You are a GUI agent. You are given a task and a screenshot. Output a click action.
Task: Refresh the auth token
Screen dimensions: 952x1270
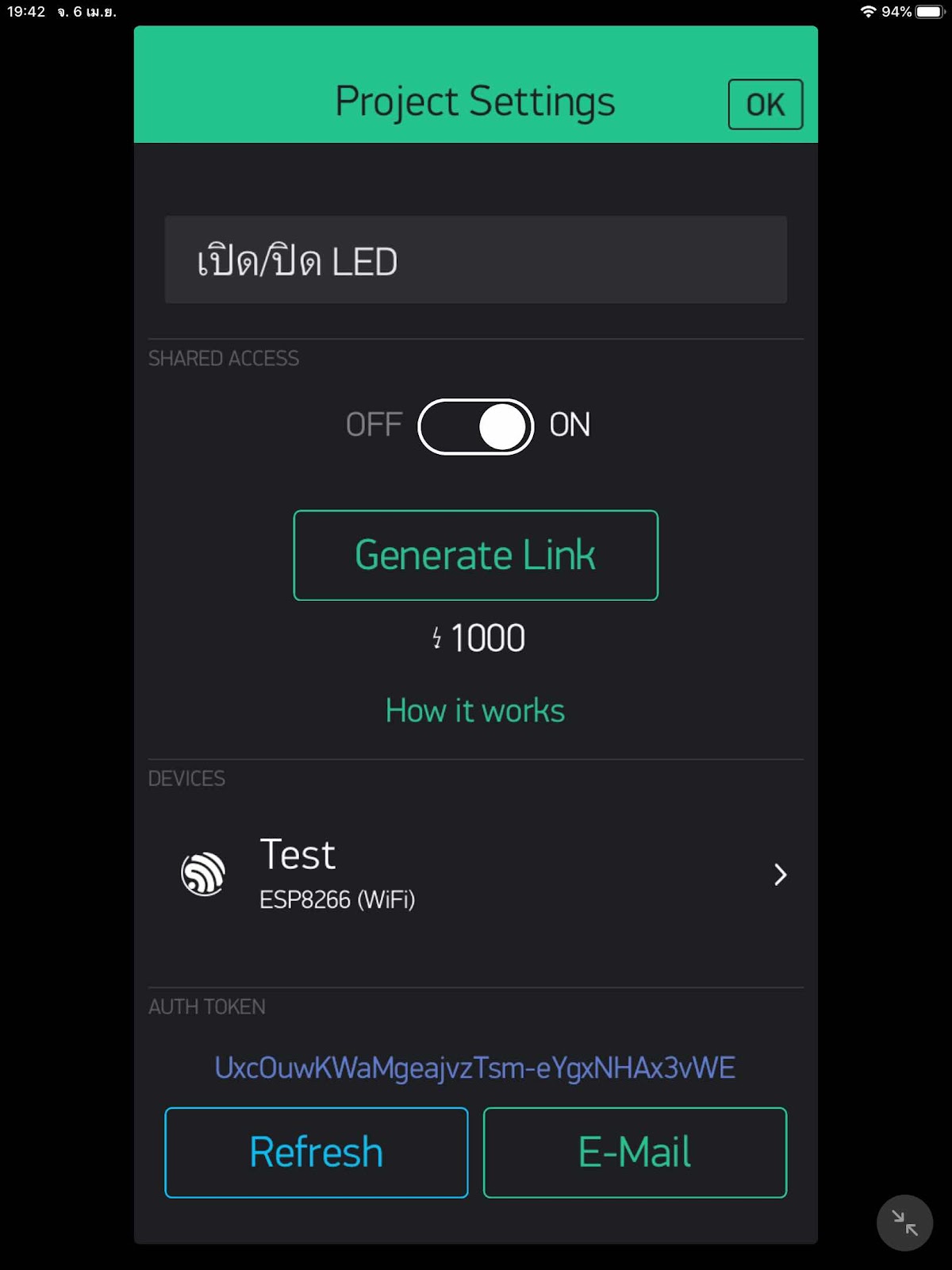(x=316, y=1152)
